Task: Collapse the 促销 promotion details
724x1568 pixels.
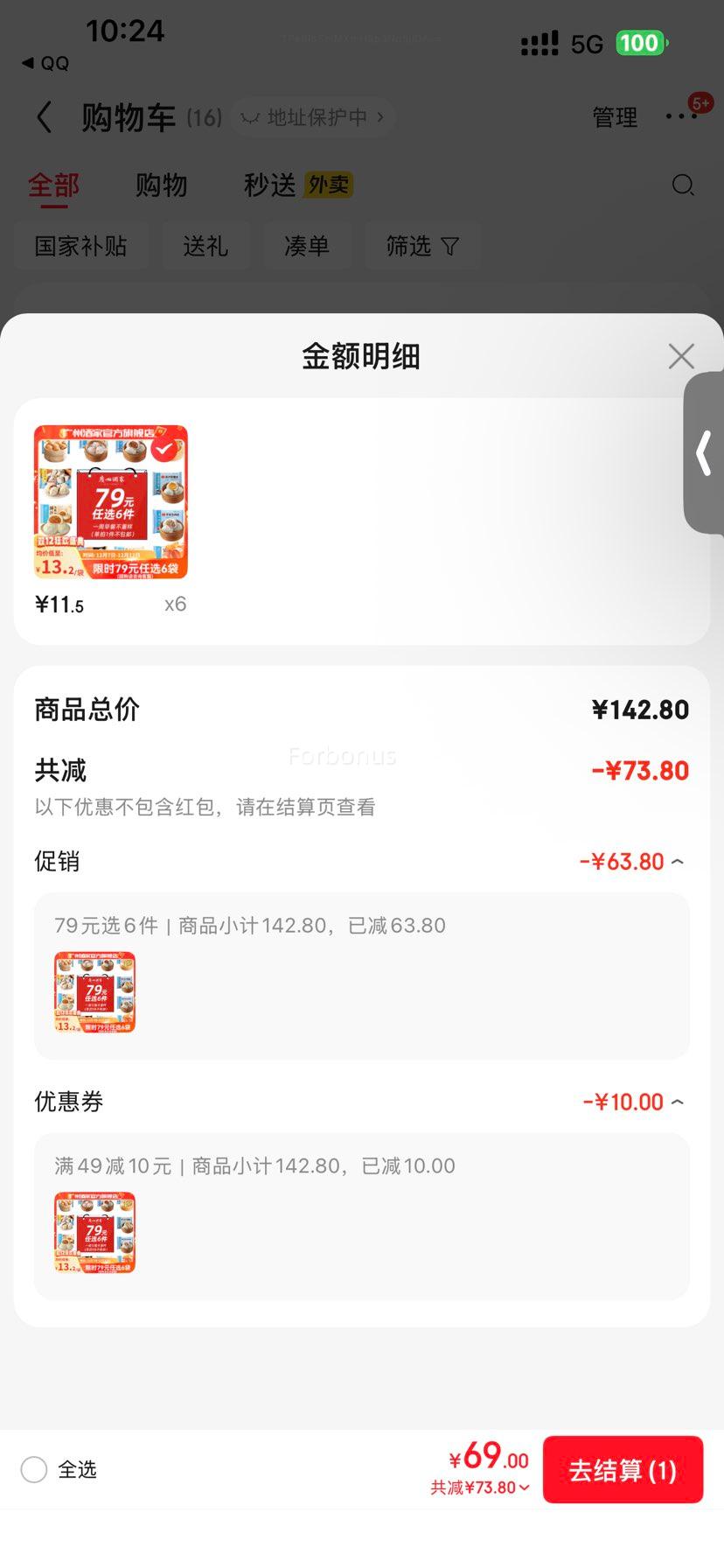Action: 678,861
